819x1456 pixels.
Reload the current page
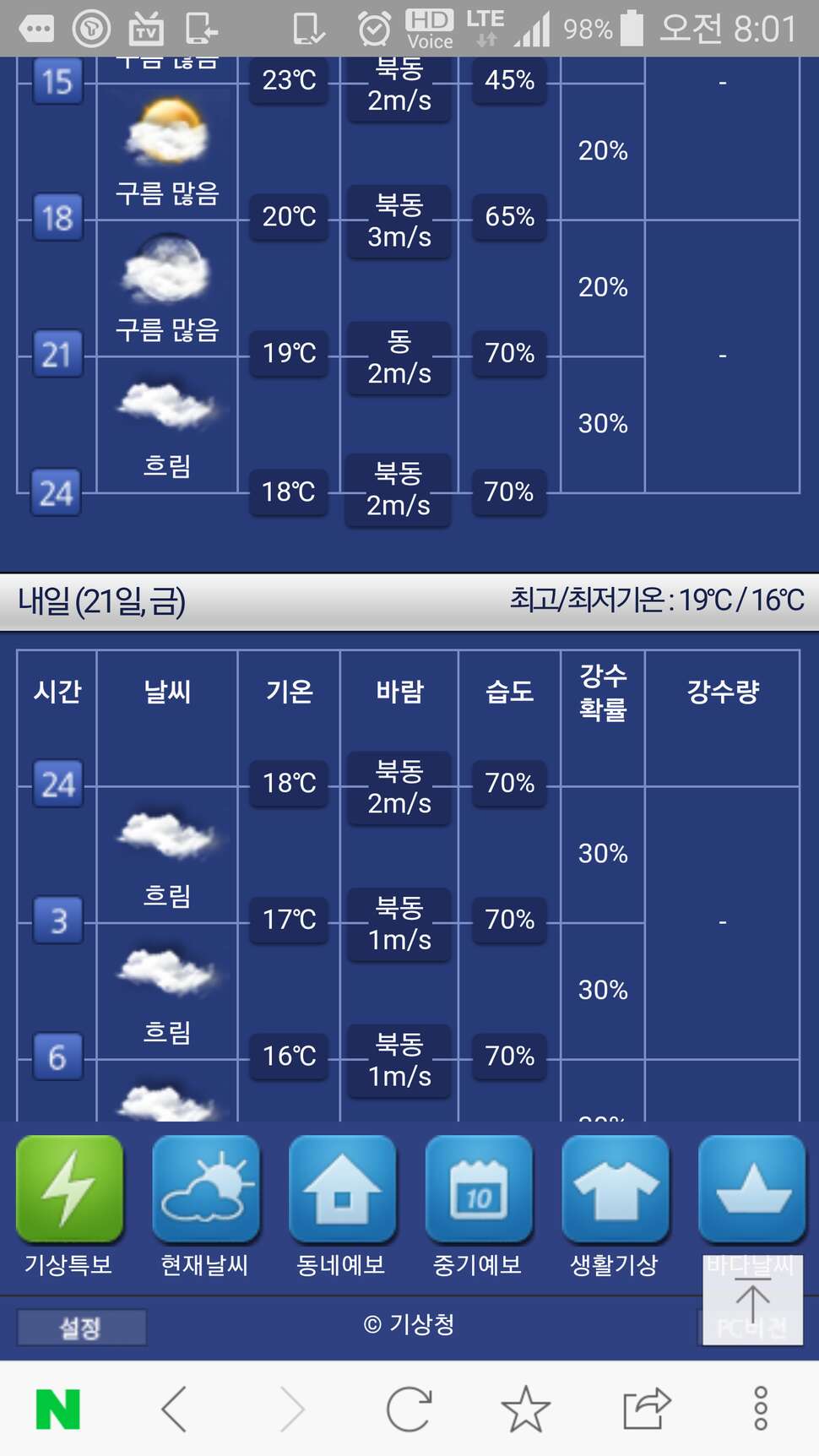pyautogui.click(x=409, y=1409)
